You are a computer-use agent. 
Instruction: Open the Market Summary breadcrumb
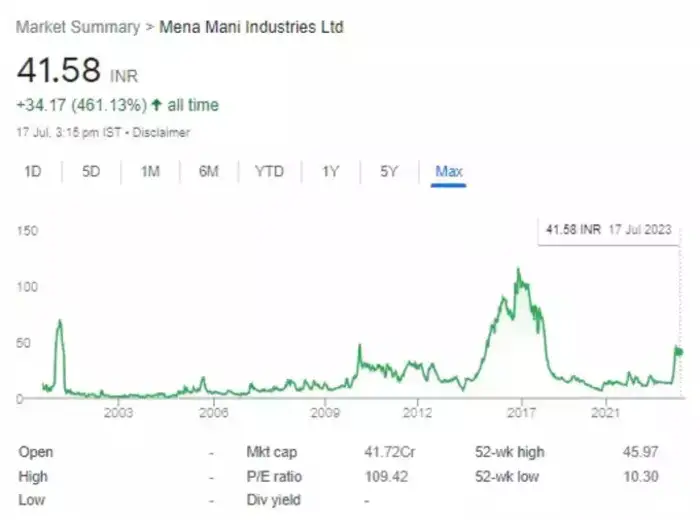coord(78,27)
